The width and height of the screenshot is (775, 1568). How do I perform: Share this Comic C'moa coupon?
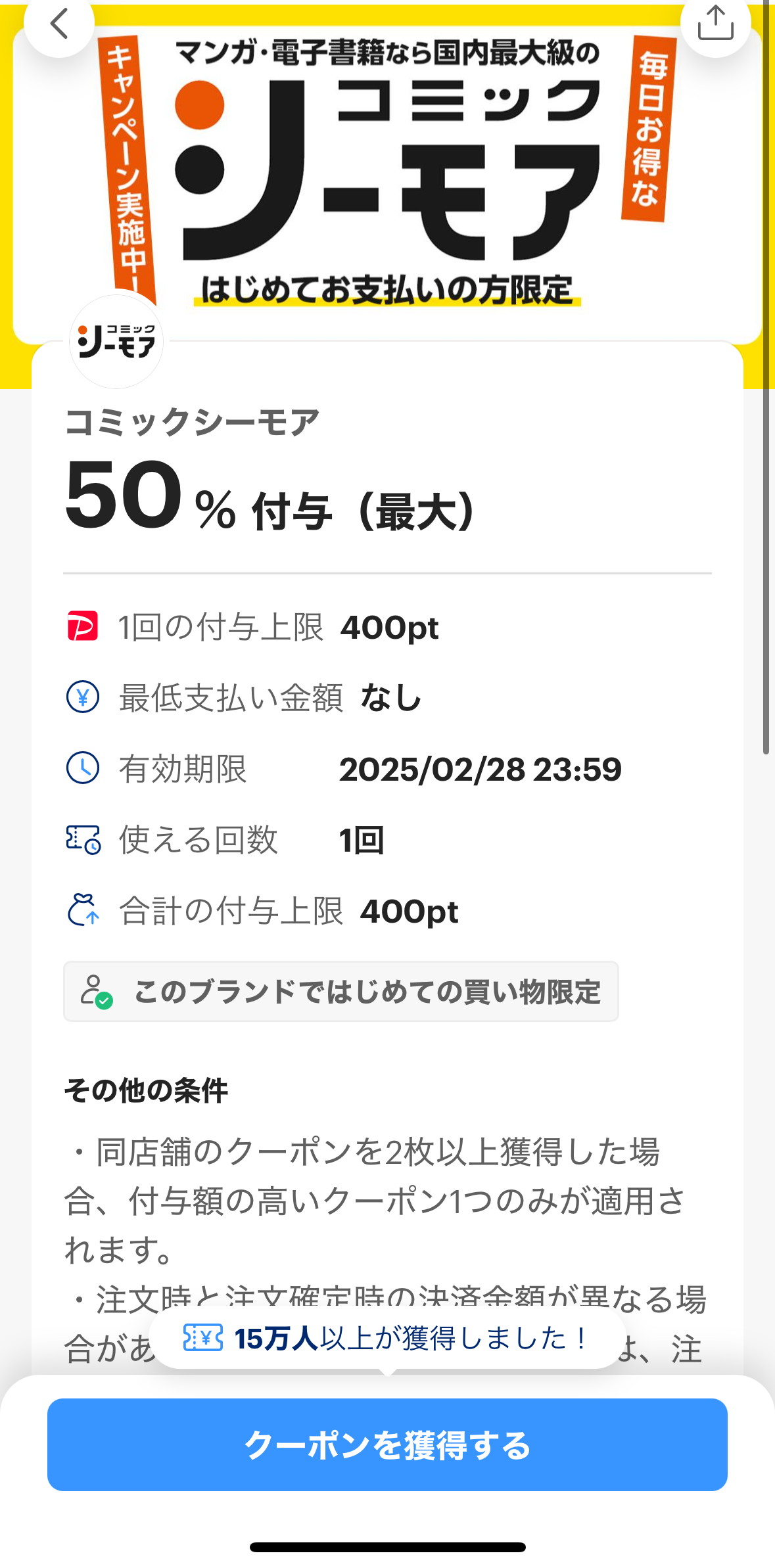(x=715, y=24)
